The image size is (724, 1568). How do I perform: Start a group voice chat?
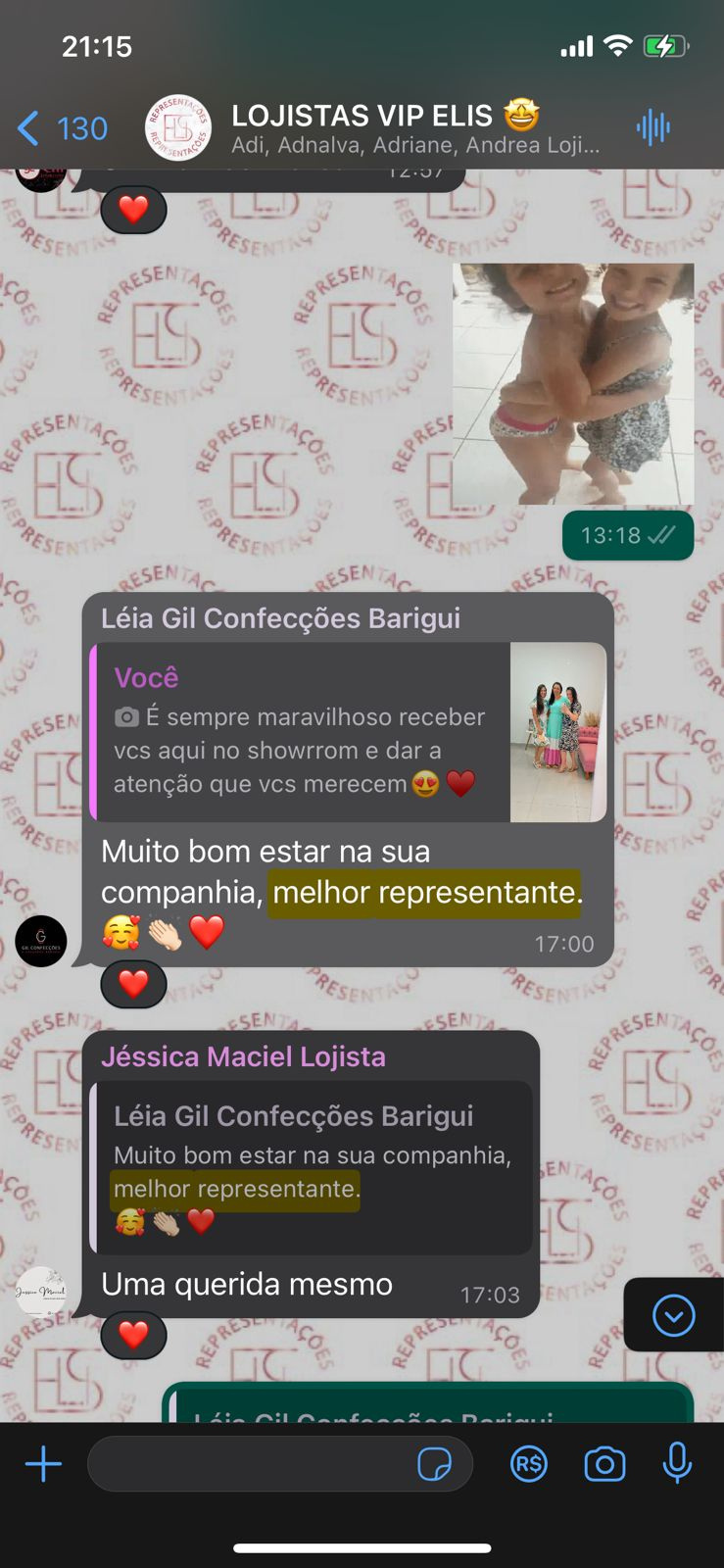[x=652, y=127]
